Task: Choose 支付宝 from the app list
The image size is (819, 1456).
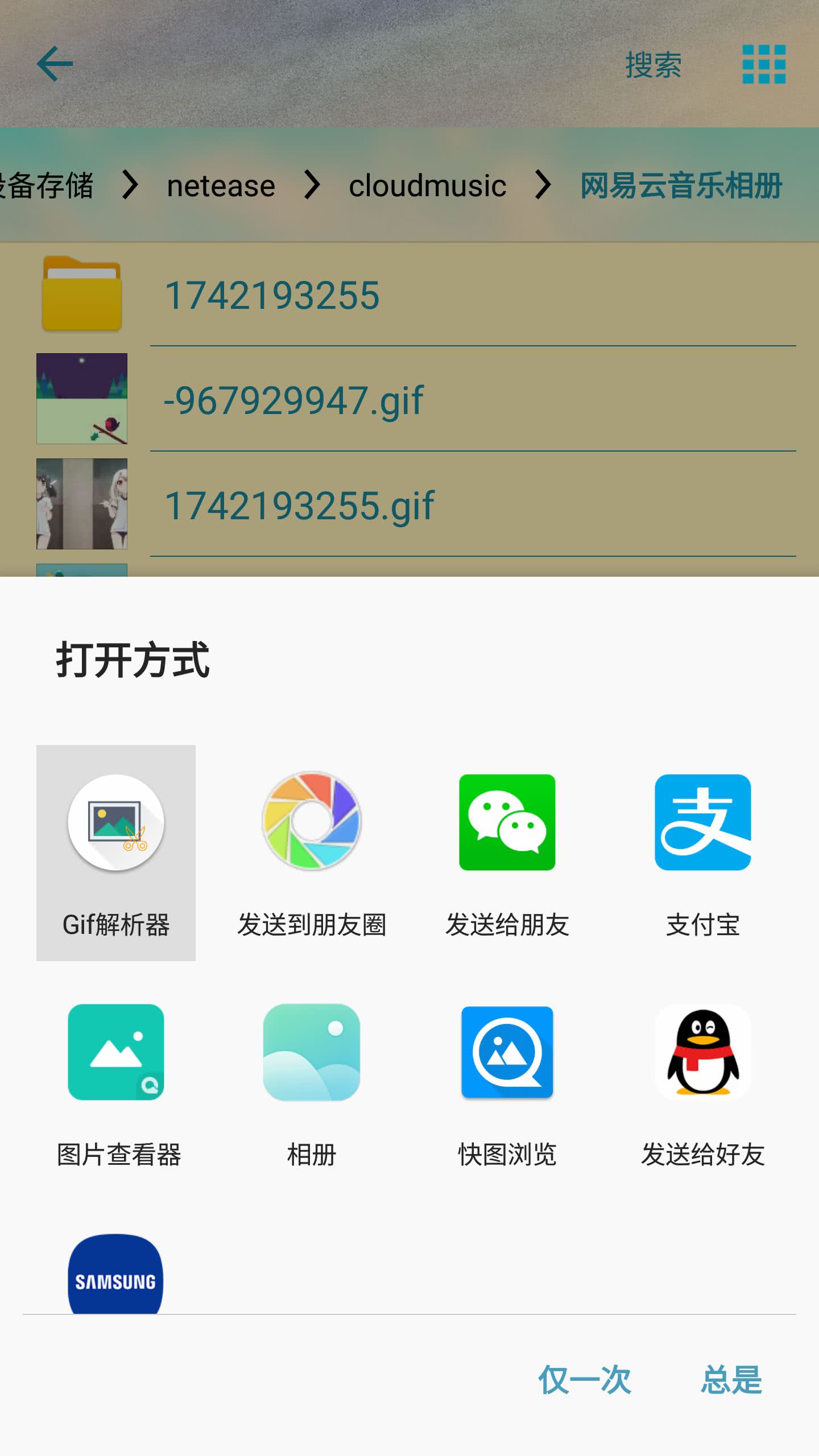Action: 703,853
